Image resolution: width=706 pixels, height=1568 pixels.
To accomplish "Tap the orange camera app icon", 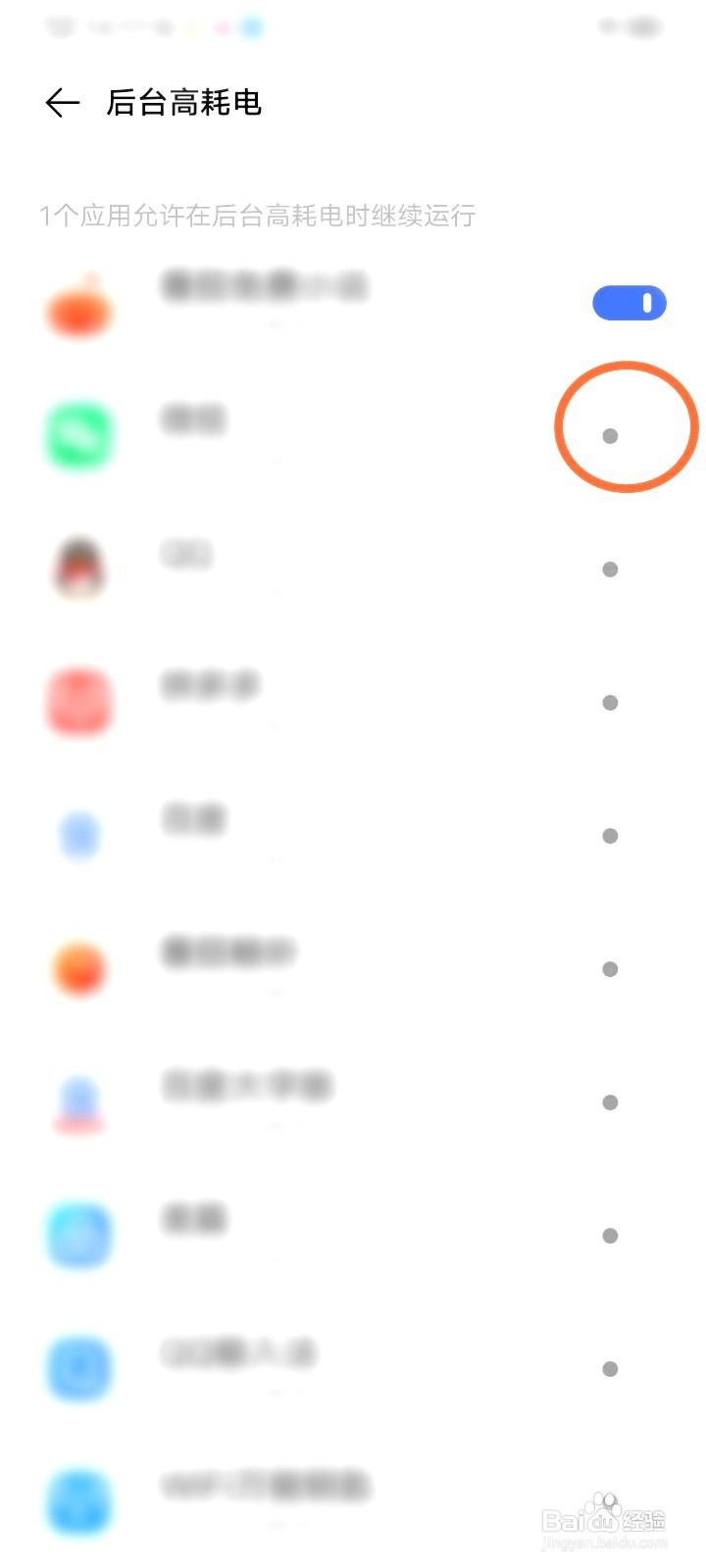I will [78, 968].
